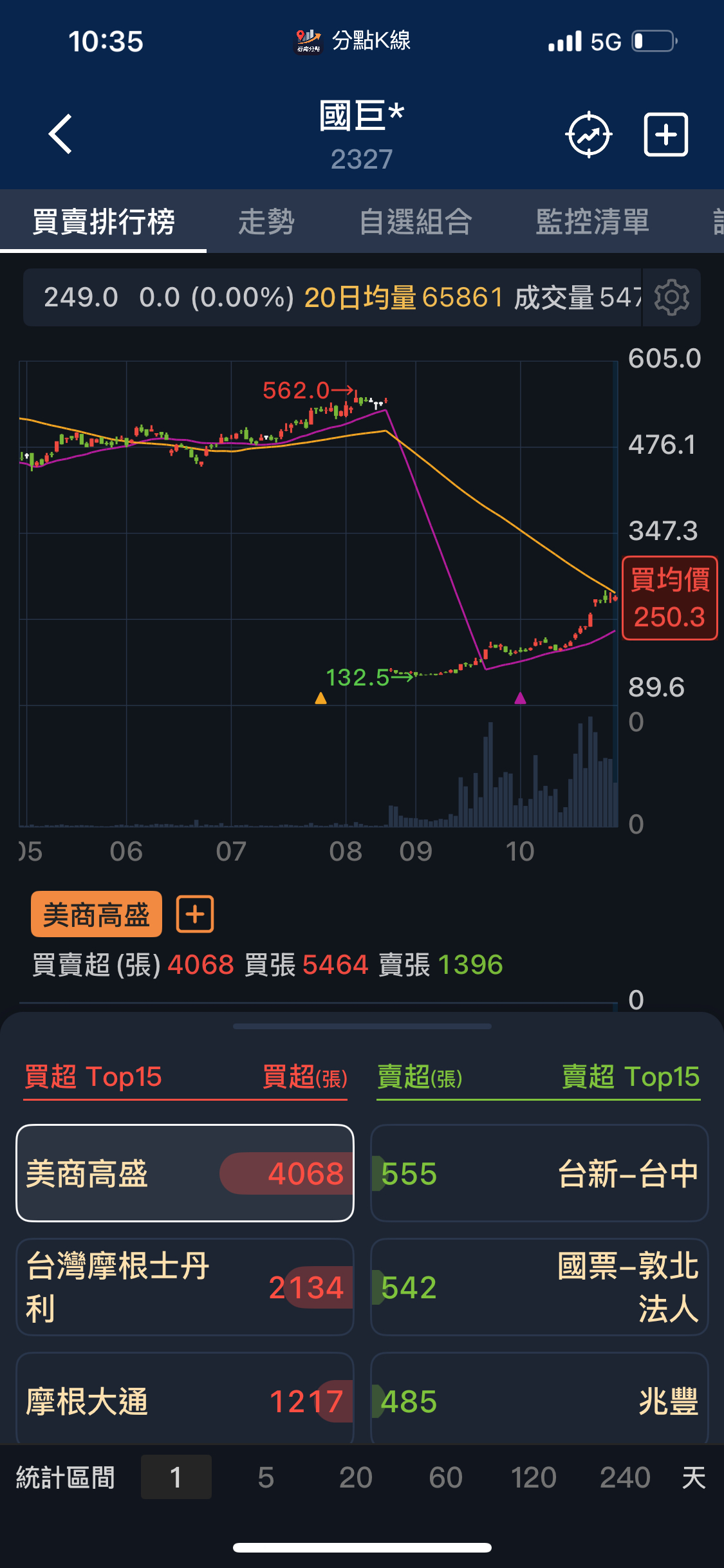The width and height of the screenshot is (724, 1568).
Task: Set the statistics interval to 20 days
Action: [355, 1477]
